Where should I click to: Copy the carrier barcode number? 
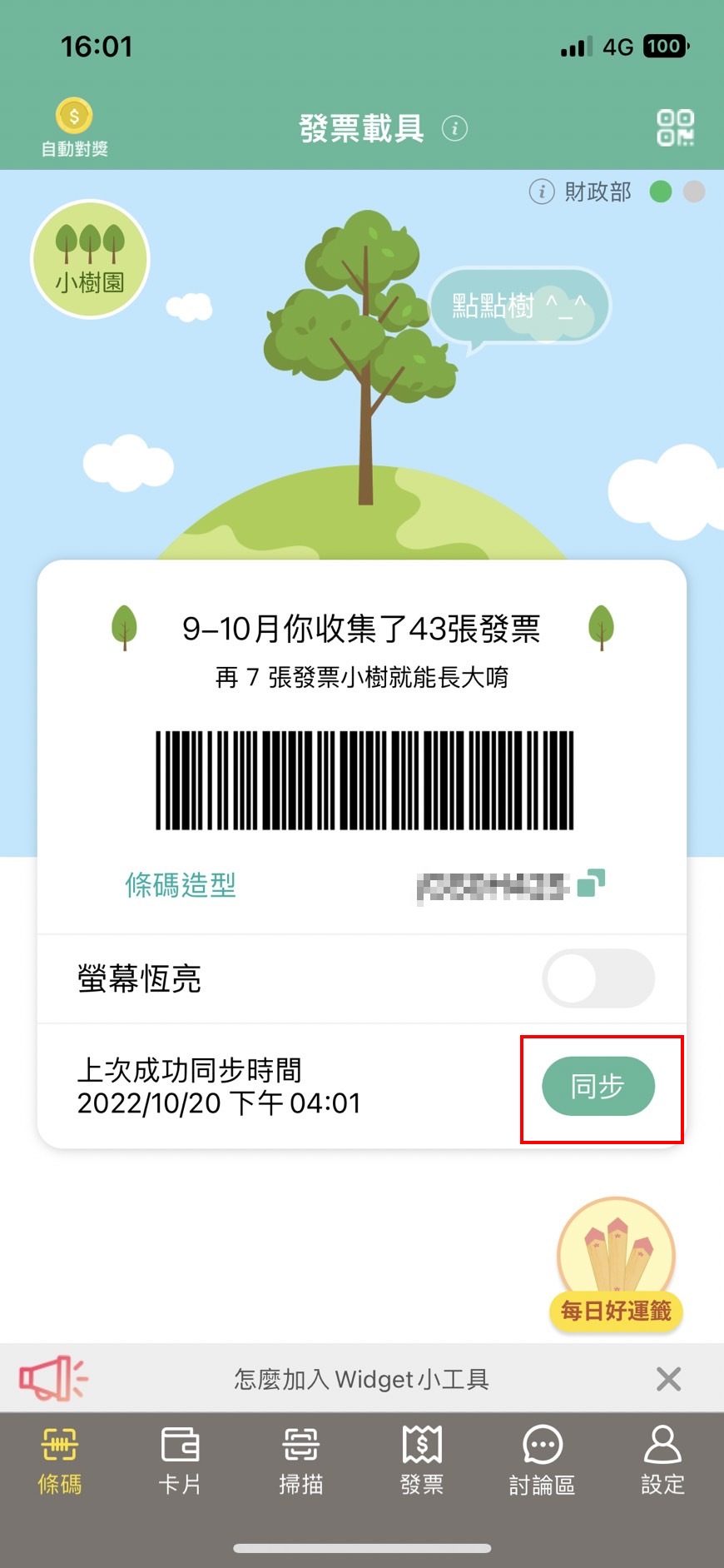point(591,884)
